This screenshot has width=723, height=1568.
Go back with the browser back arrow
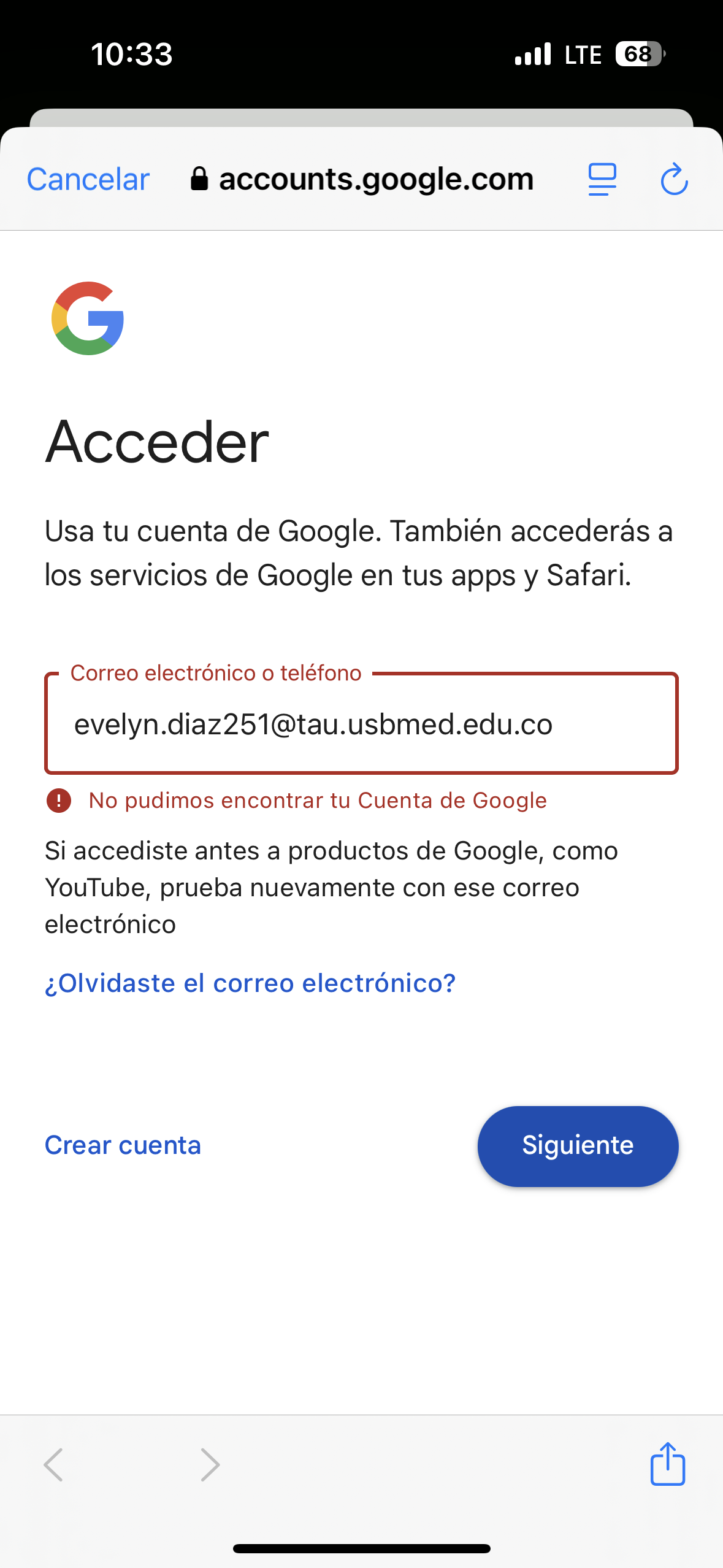tap(53, 1465)
